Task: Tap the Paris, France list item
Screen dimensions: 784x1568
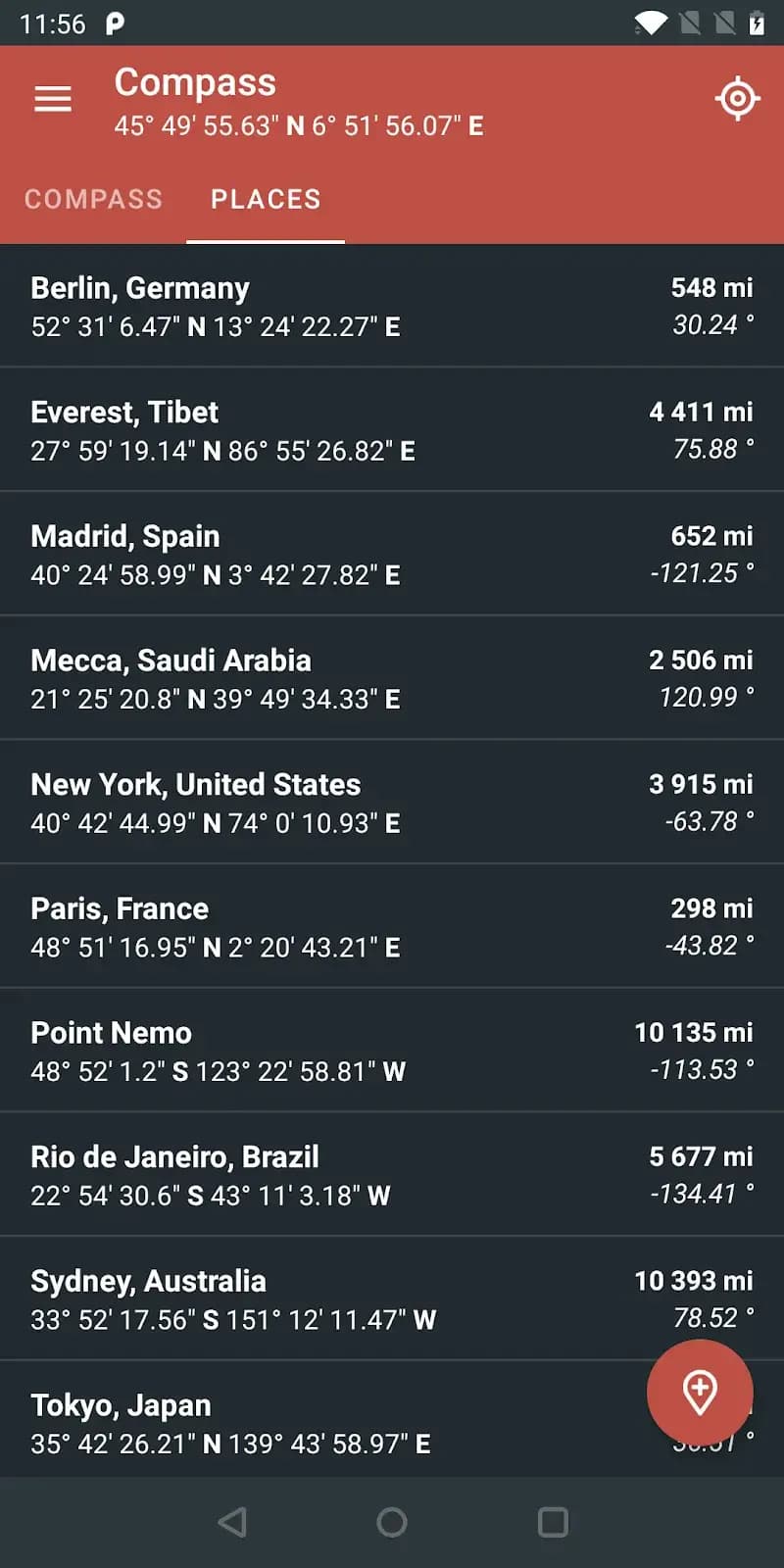Action: pos(392,925)
